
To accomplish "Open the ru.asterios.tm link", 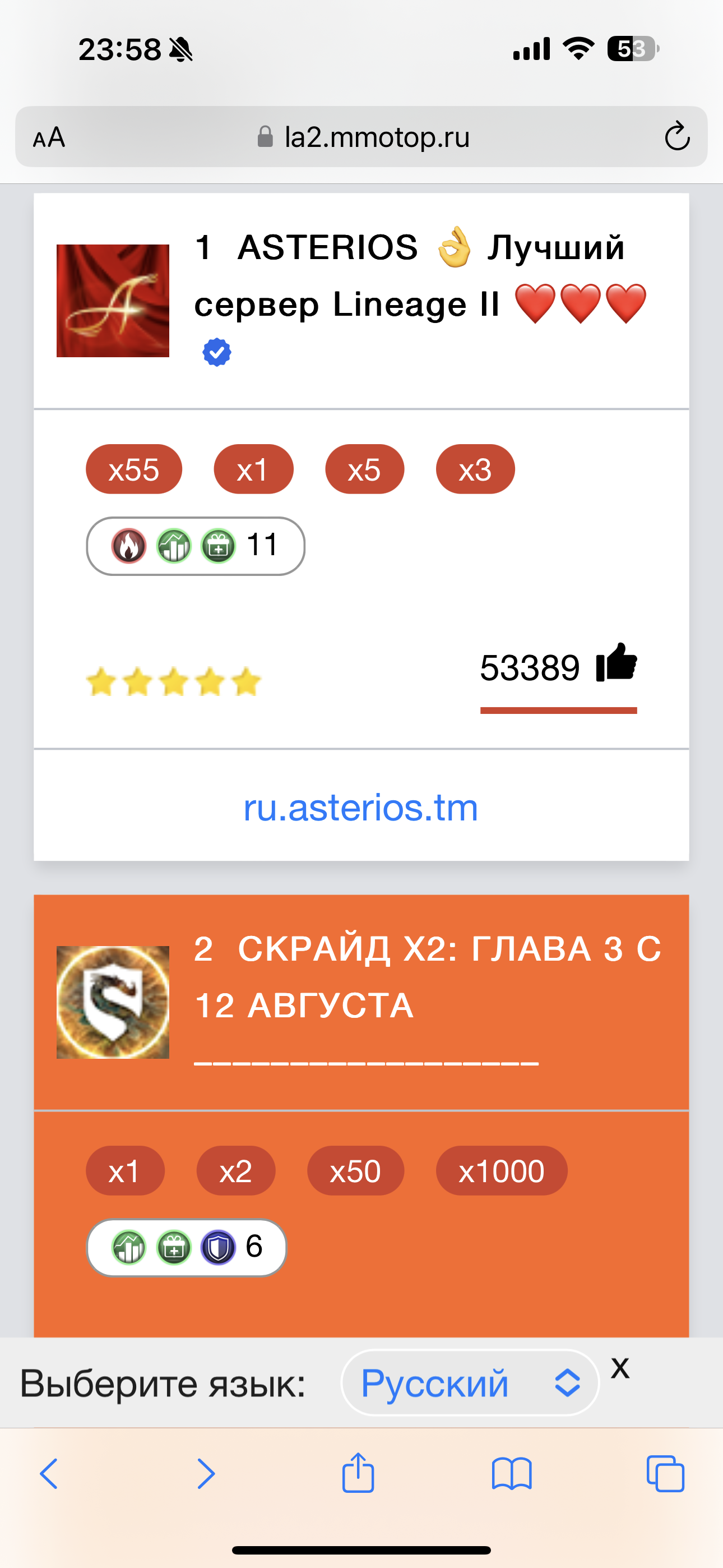I will tap(361, 808).
